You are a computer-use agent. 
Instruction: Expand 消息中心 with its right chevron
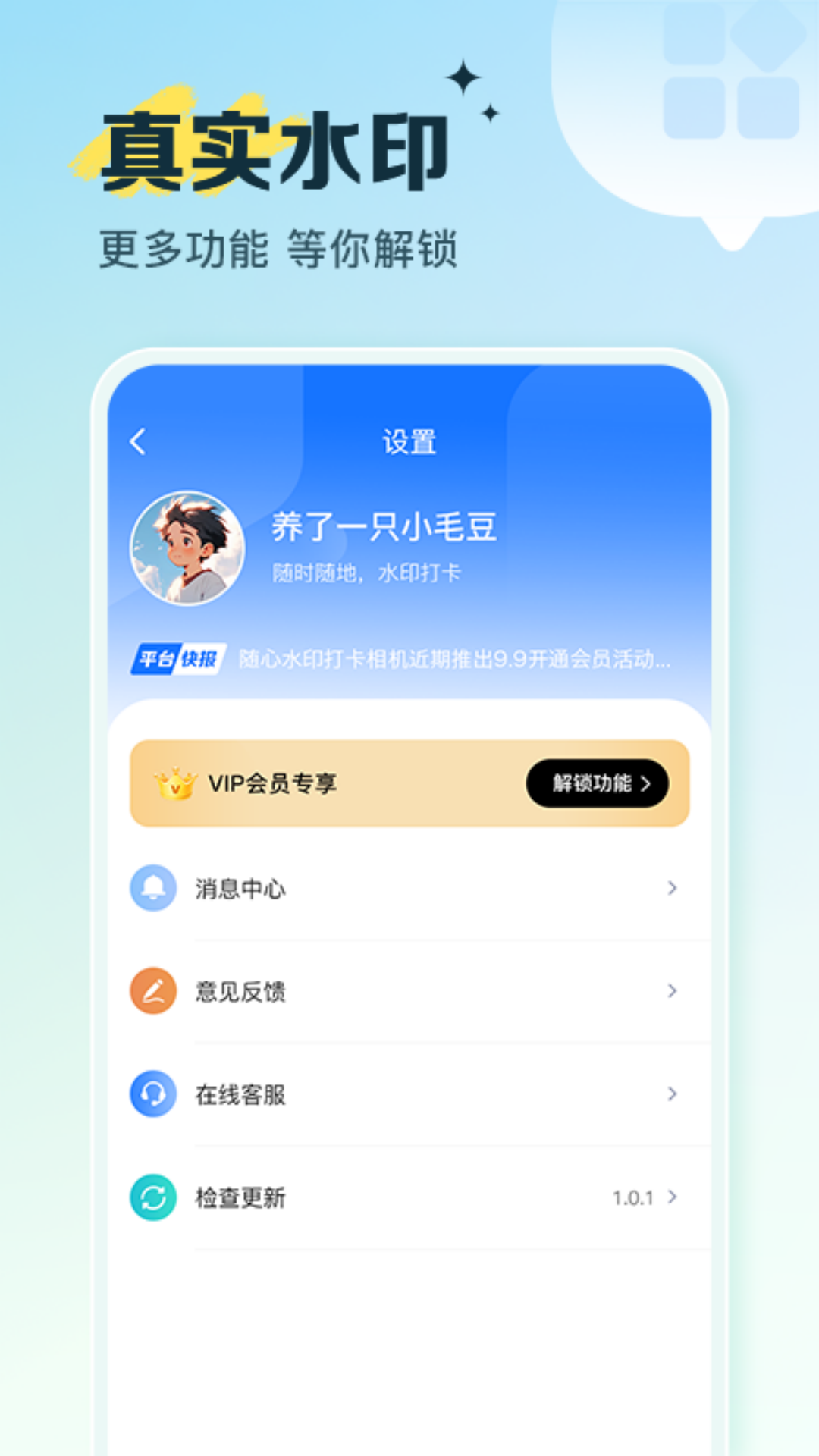[x=670, y=887]
